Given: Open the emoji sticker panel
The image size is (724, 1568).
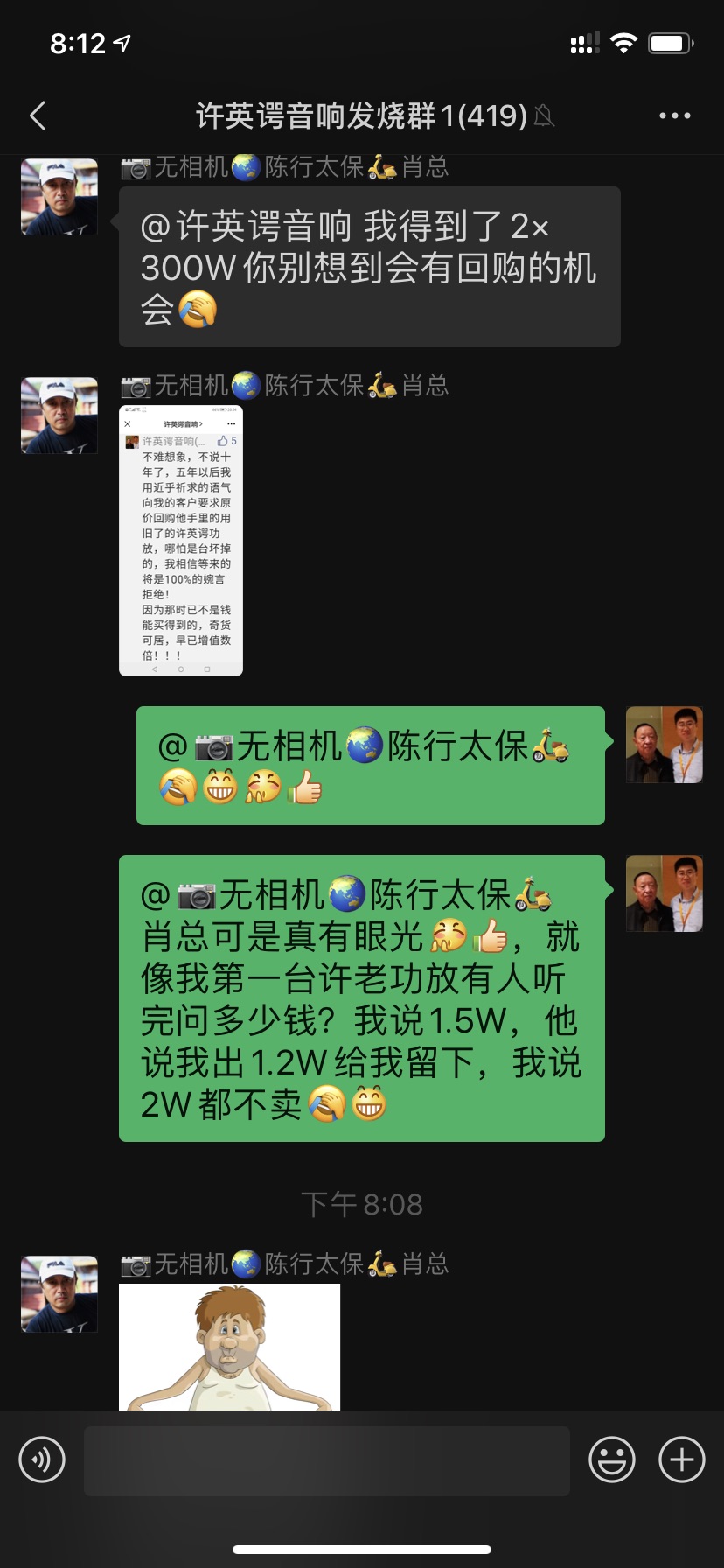Looking at the screenshot, I should [x=611, y=1459].
